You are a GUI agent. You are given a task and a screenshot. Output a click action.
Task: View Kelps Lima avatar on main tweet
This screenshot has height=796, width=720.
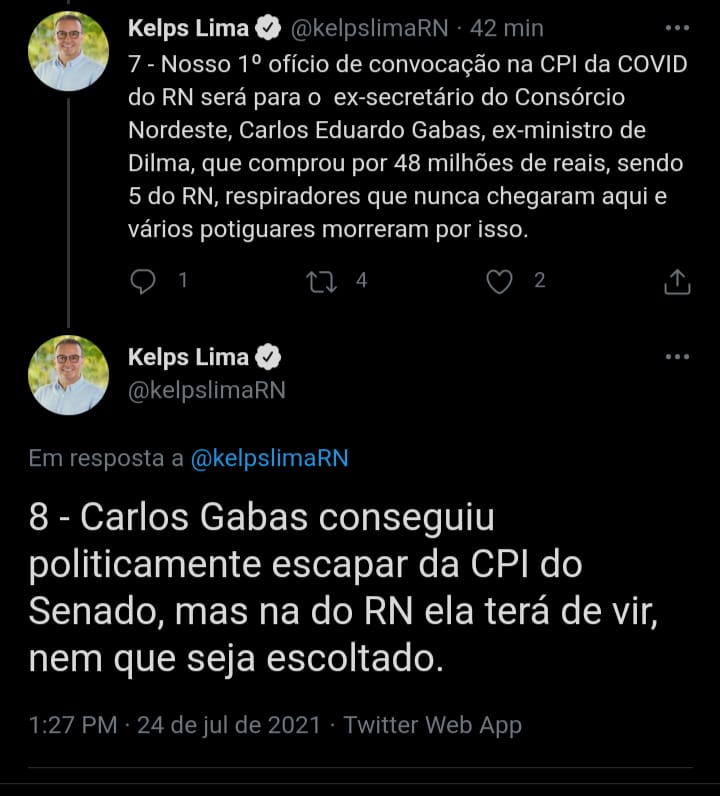(x=69, y=375)
